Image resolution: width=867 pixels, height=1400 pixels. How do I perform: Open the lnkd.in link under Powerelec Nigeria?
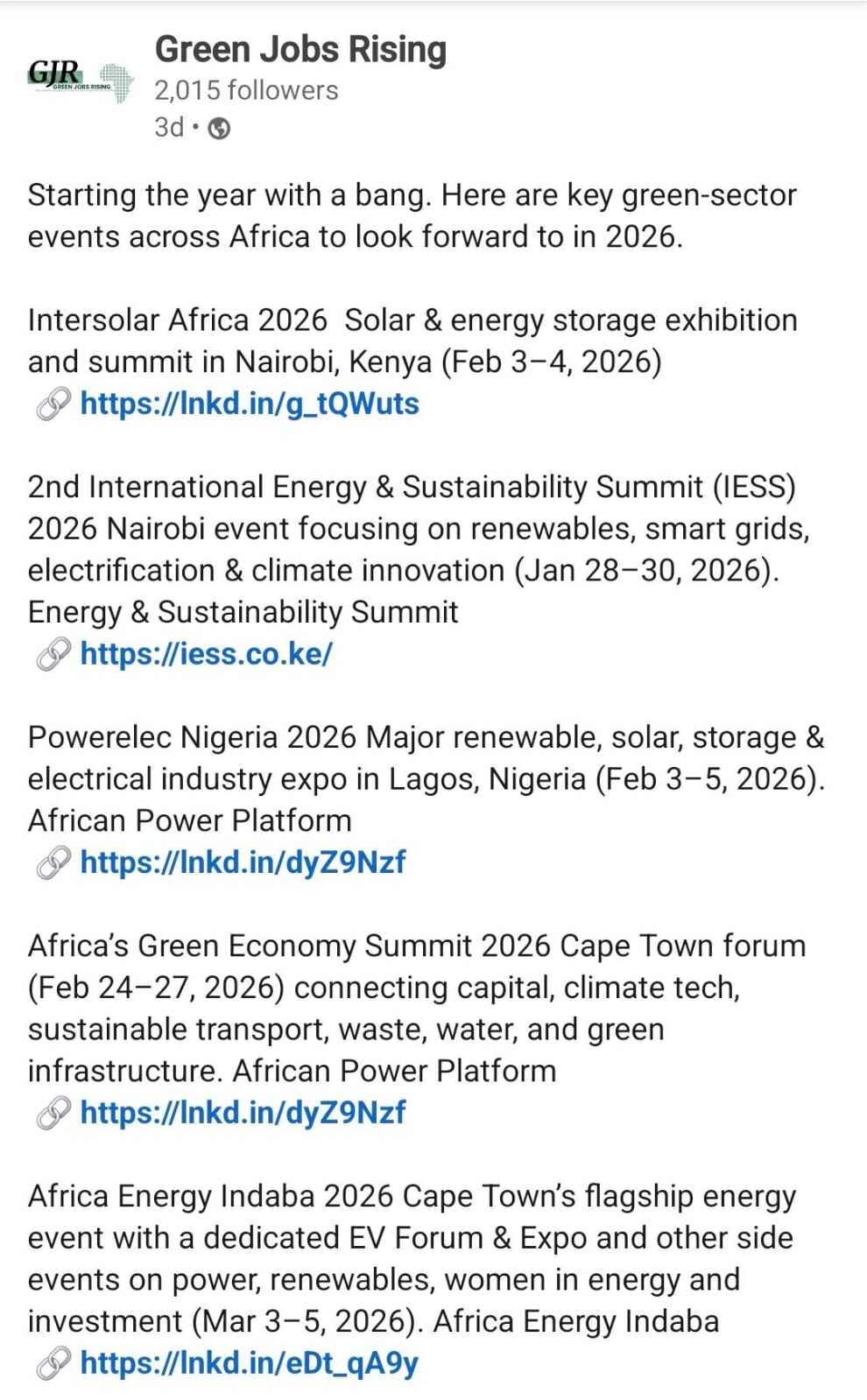coord(243,862)
